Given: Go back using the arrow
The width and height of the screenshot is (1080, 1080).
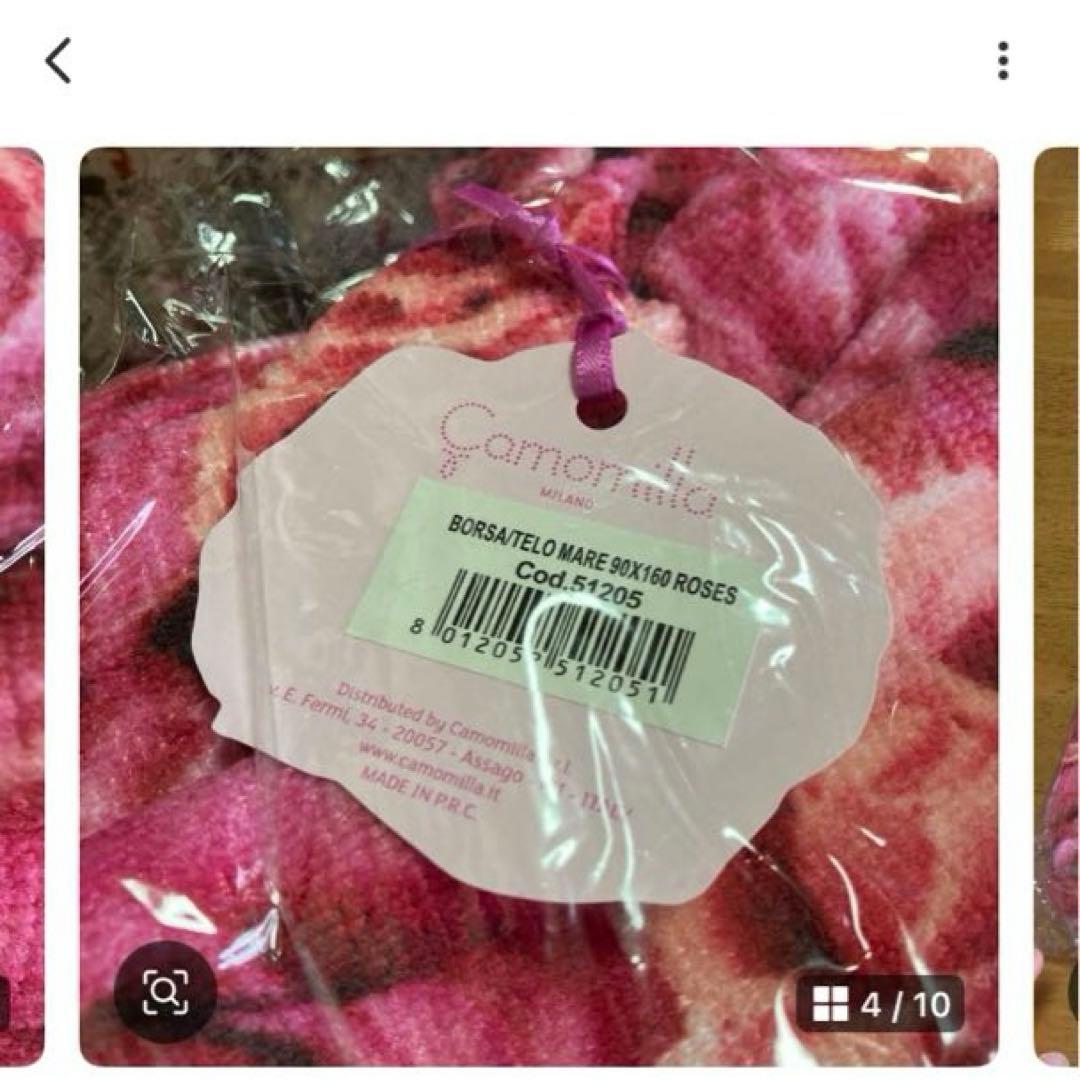Looking at the screenshot, I should point(58,62).
